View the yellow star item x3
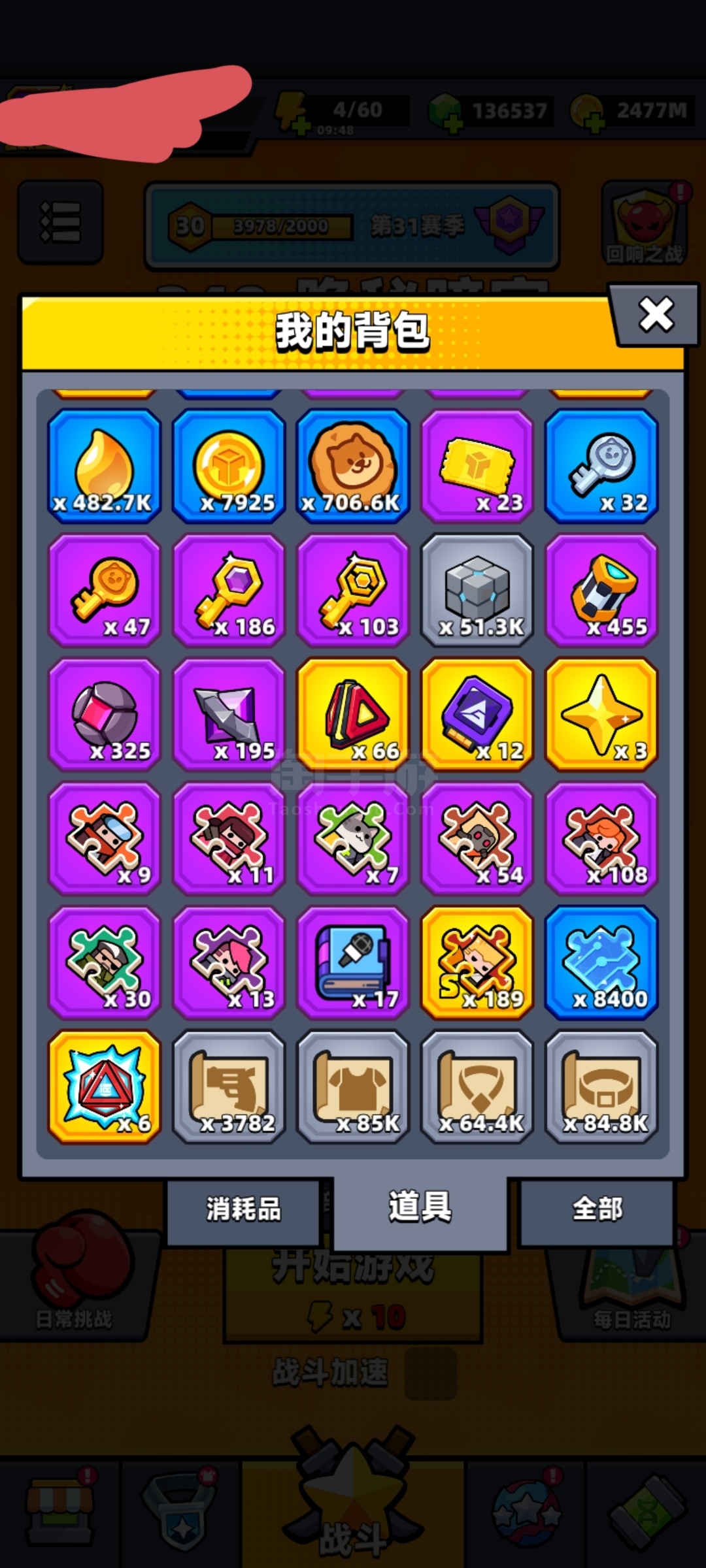The width and height of the screenshot is (706, 1568). [x=601, y=714]
